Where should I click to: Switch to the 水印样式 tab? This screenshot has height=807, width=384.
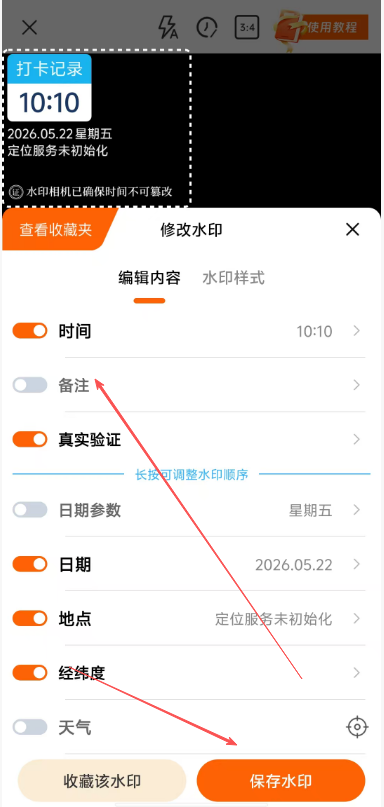(x=234, y=278)
